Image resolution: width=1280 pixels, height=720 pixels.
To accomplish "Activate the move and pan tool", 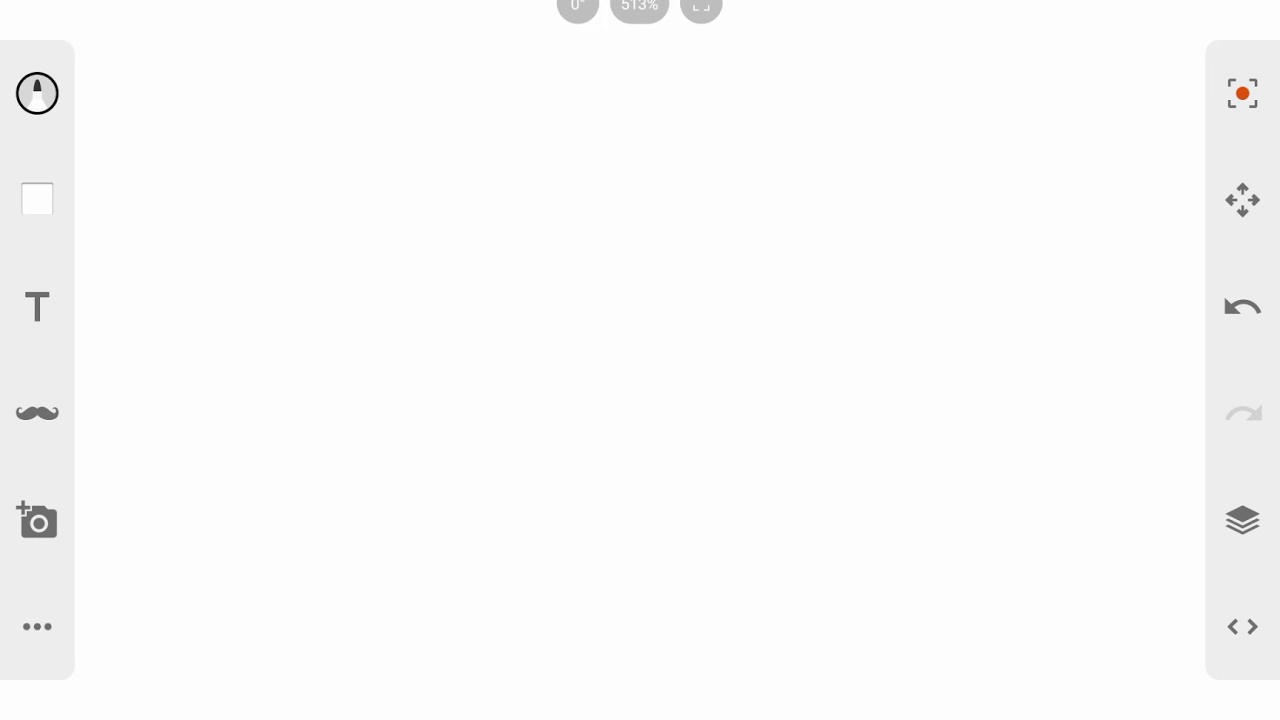I will click(1242, 200).
